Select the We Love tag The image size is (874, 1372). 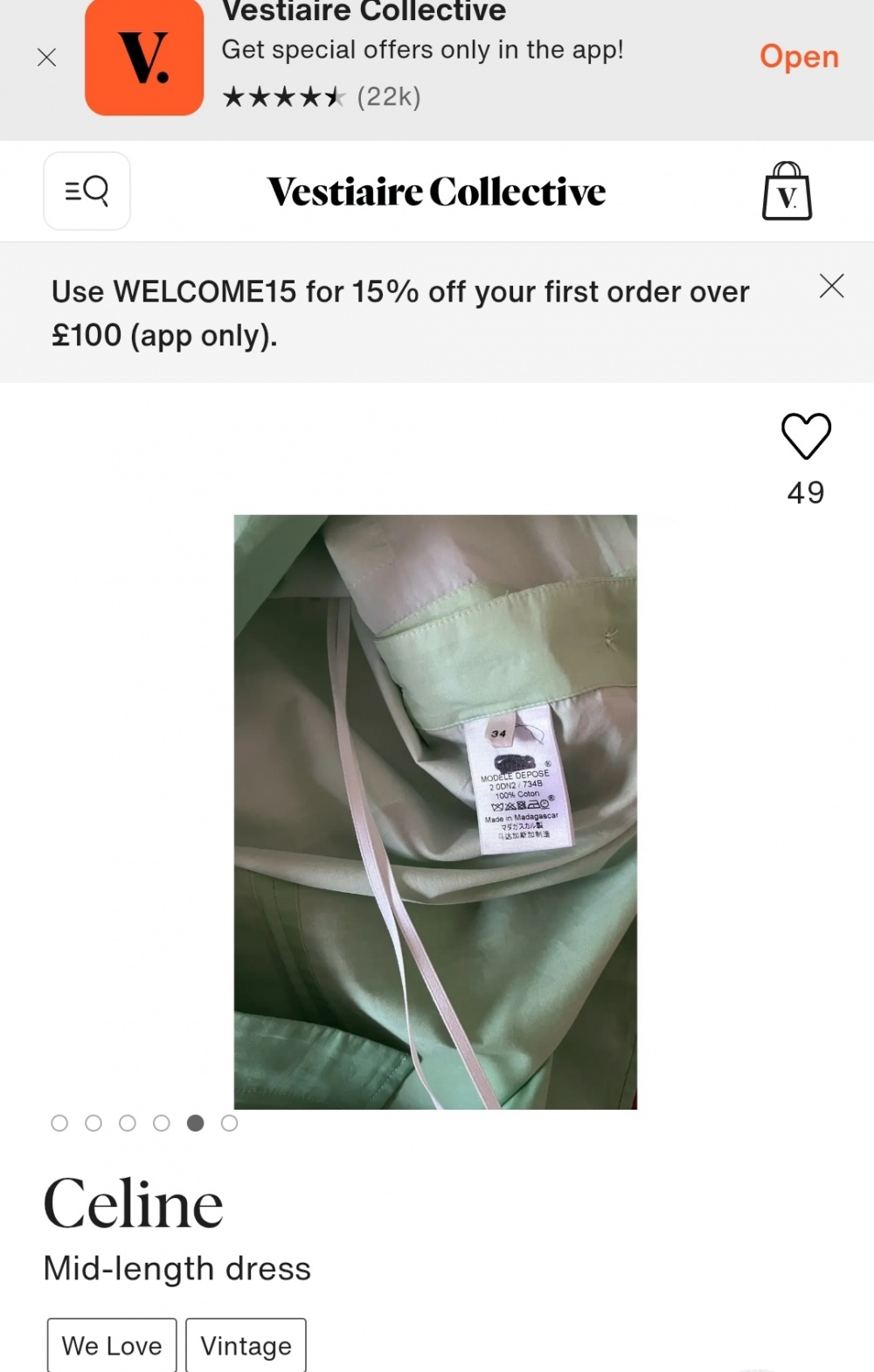pyautogui.click(x=112, y=1345)
